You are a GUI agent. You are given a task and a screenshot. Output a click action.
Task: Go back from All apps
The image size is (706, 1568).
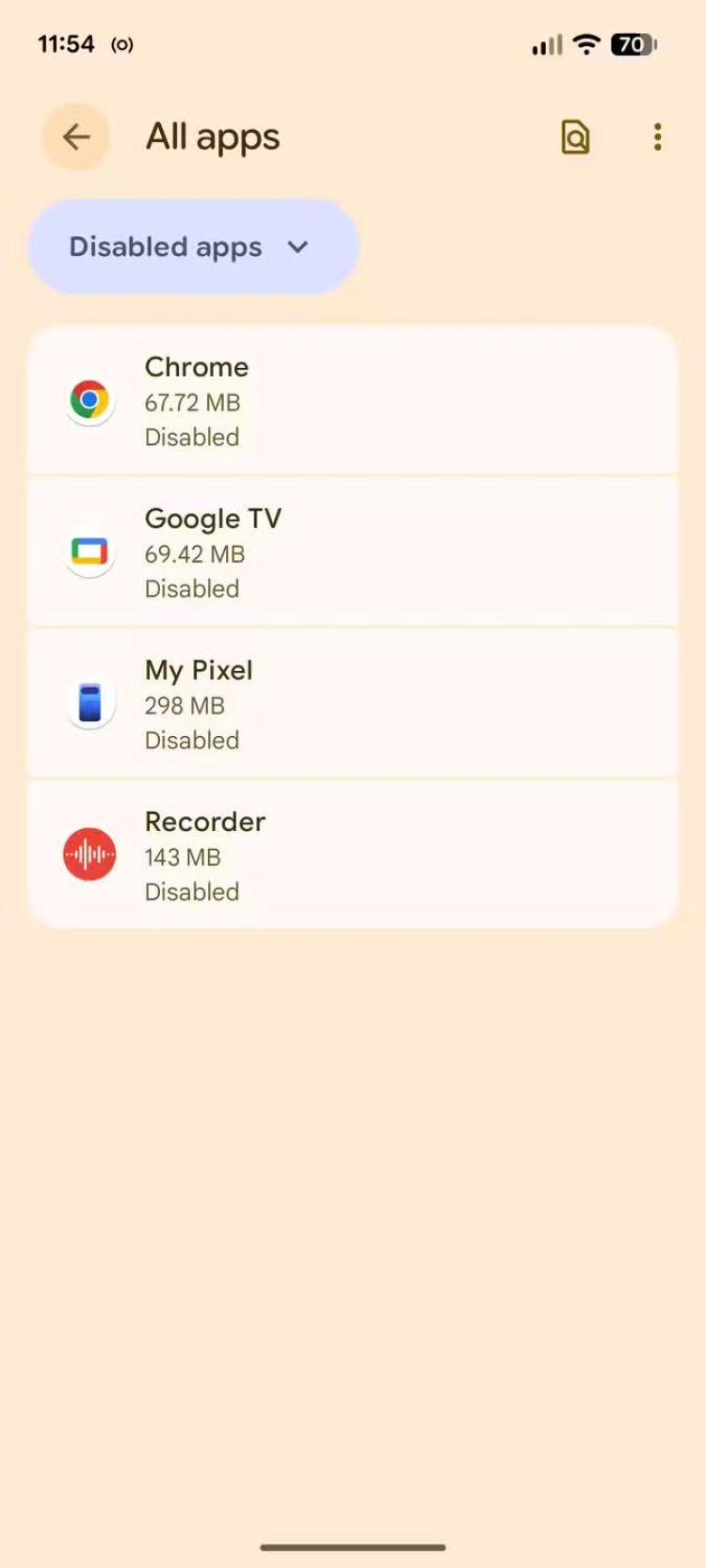coord(76,137)
